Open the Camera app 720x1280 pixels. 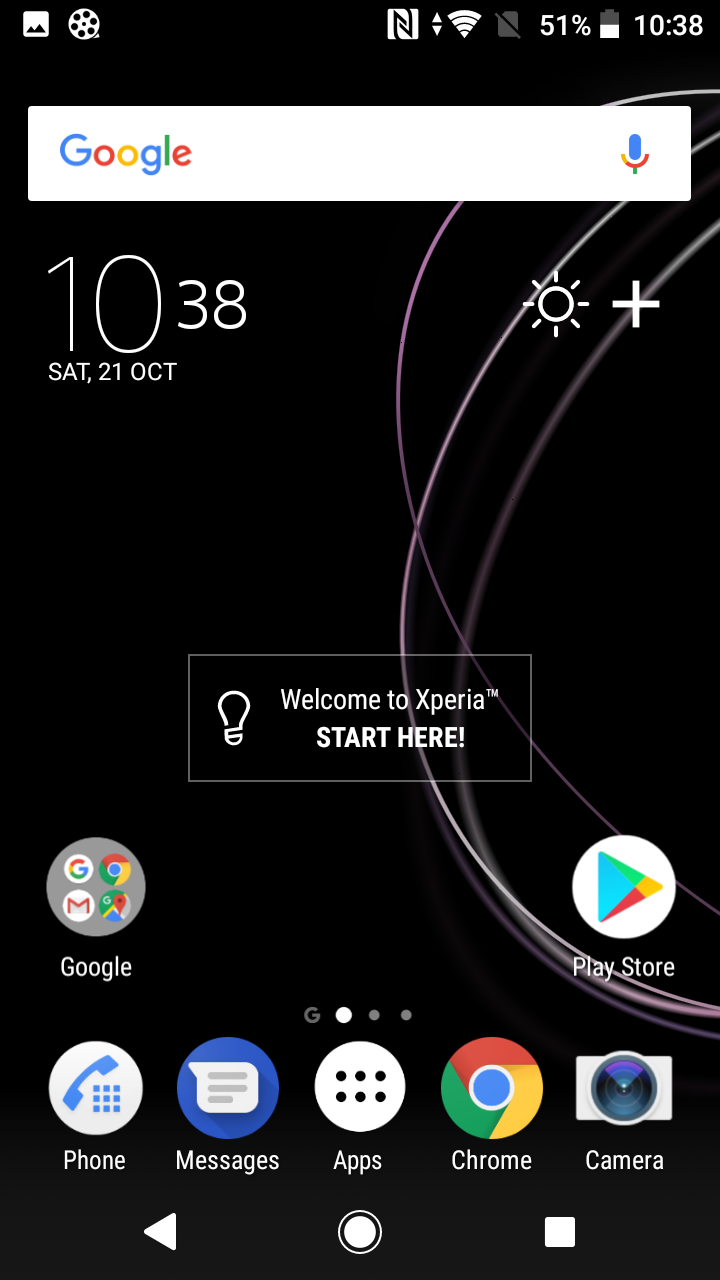(x=624, y=1090)
